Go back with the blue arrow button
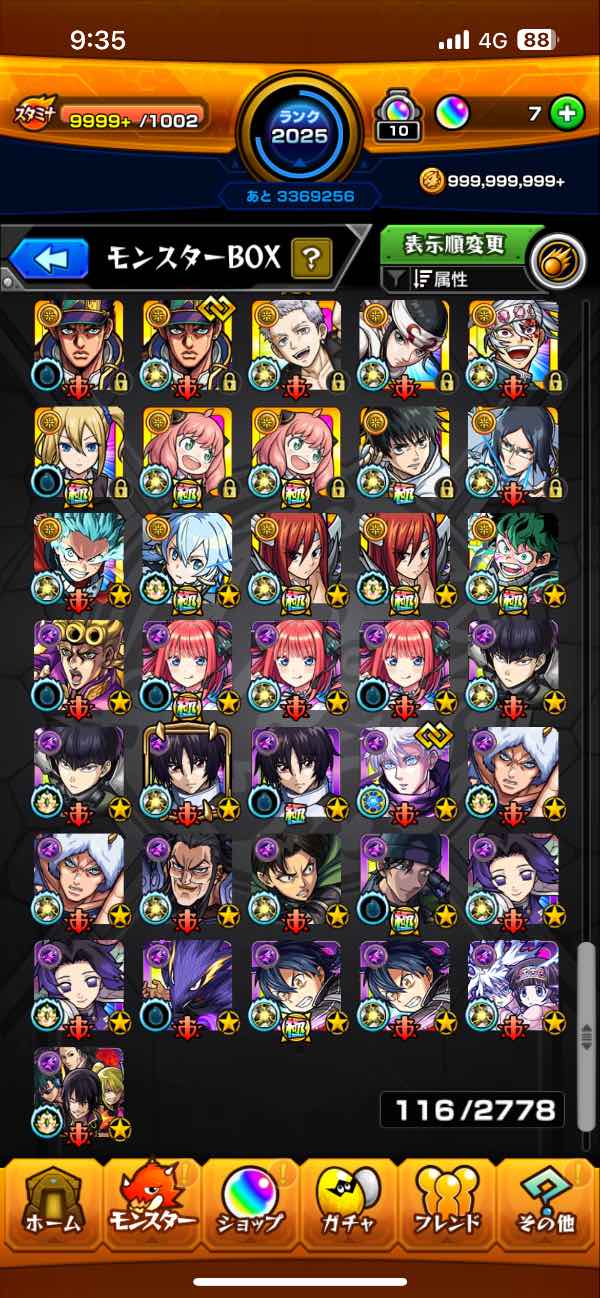The height and width of the screenshot is (1298, 600). [50, 260]
